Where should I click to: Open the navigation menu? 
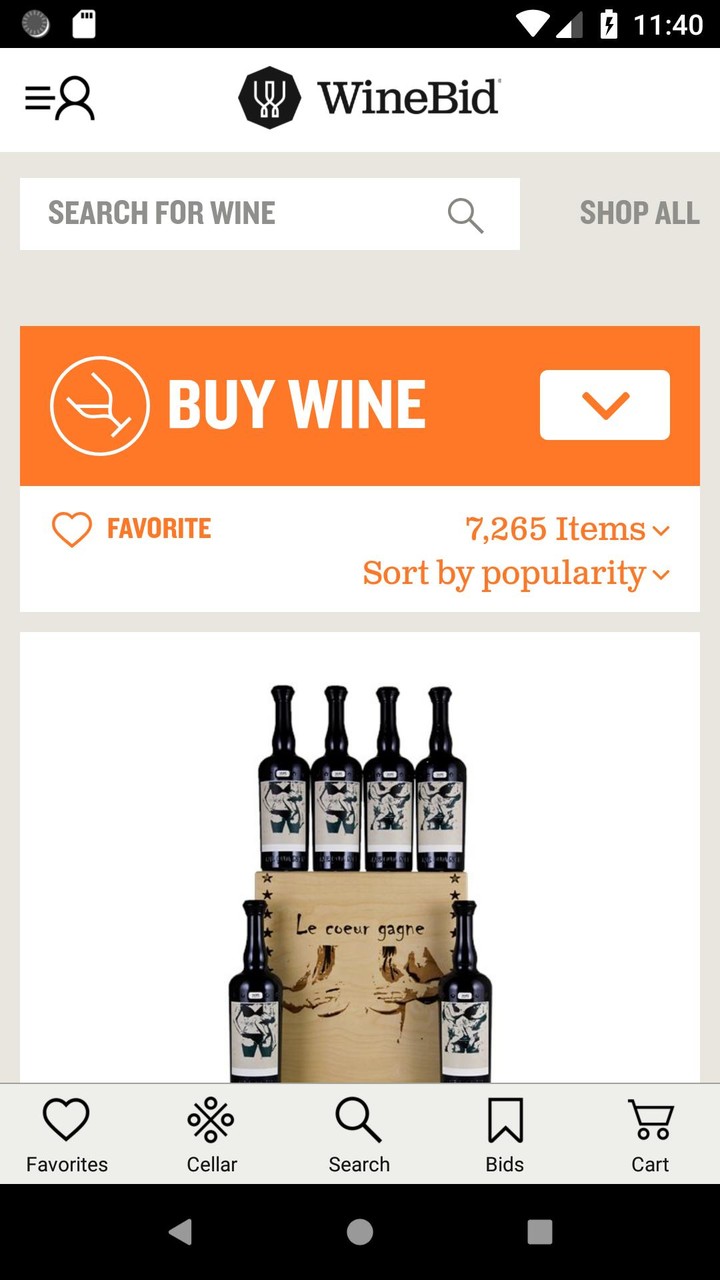[38, 96]
